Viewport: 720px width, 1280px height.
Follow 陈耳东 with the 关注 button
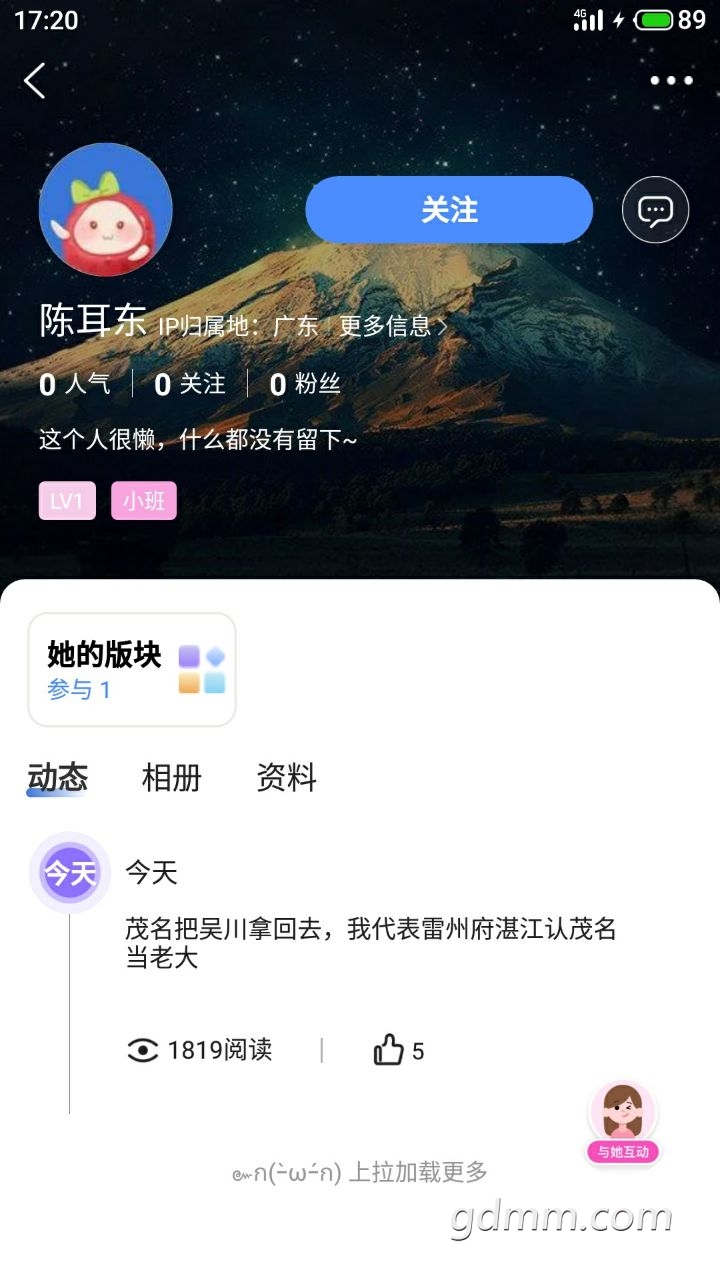pyautogui.click(x=449, y=210)
